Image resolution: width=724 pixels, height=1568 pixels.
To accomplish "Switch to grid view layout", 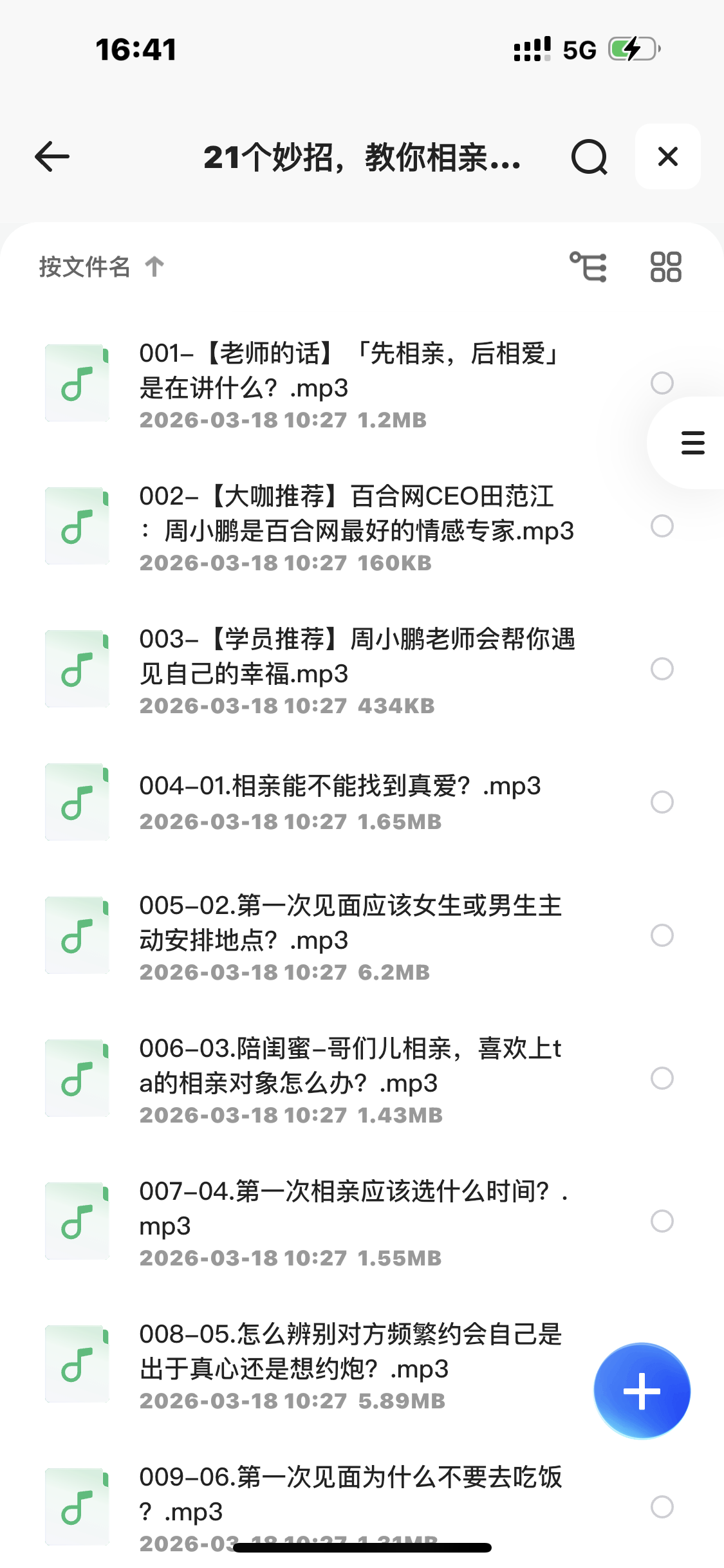I will click(665, 266).
